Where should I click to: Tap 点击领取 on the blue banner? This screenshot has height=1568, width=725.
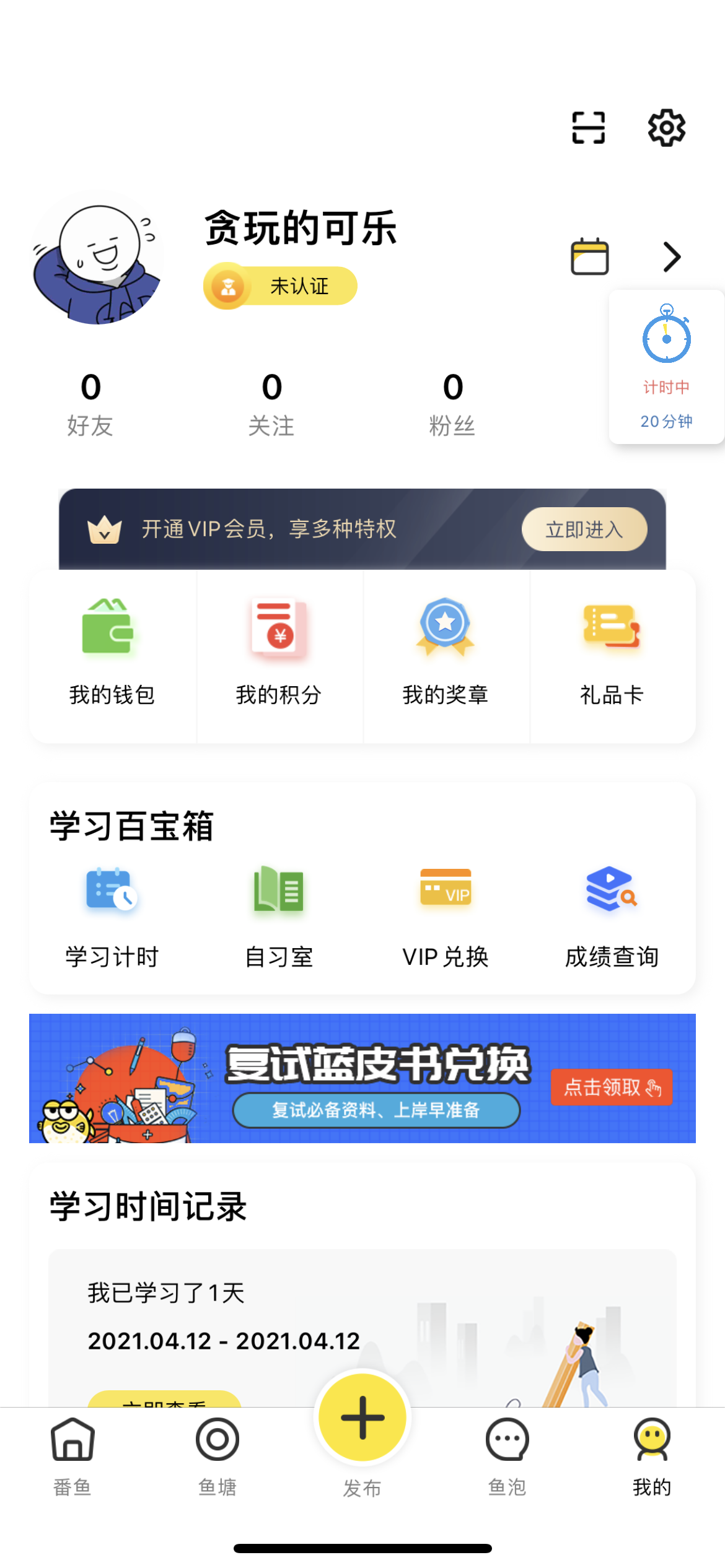(611, 1087)
